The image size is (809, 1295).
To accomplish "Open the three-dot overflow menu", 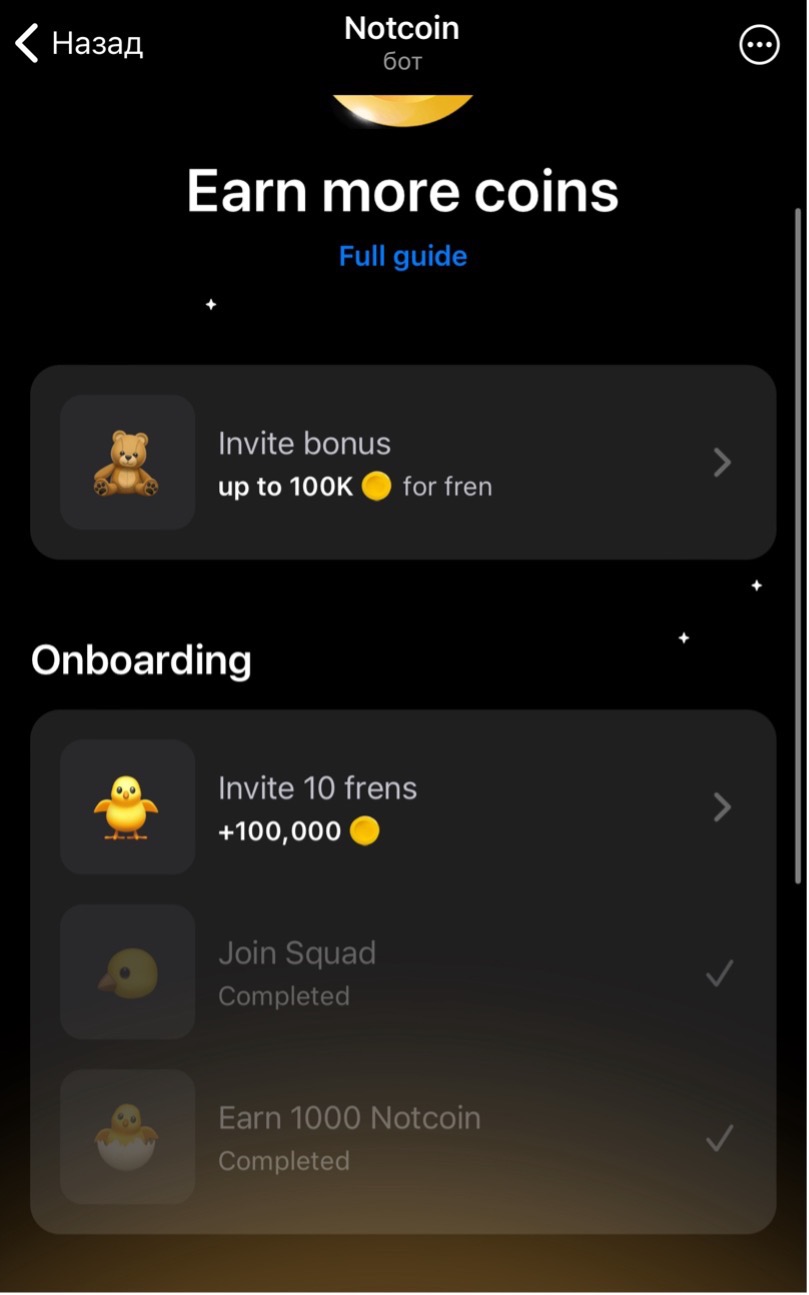I will coord(759,45).
